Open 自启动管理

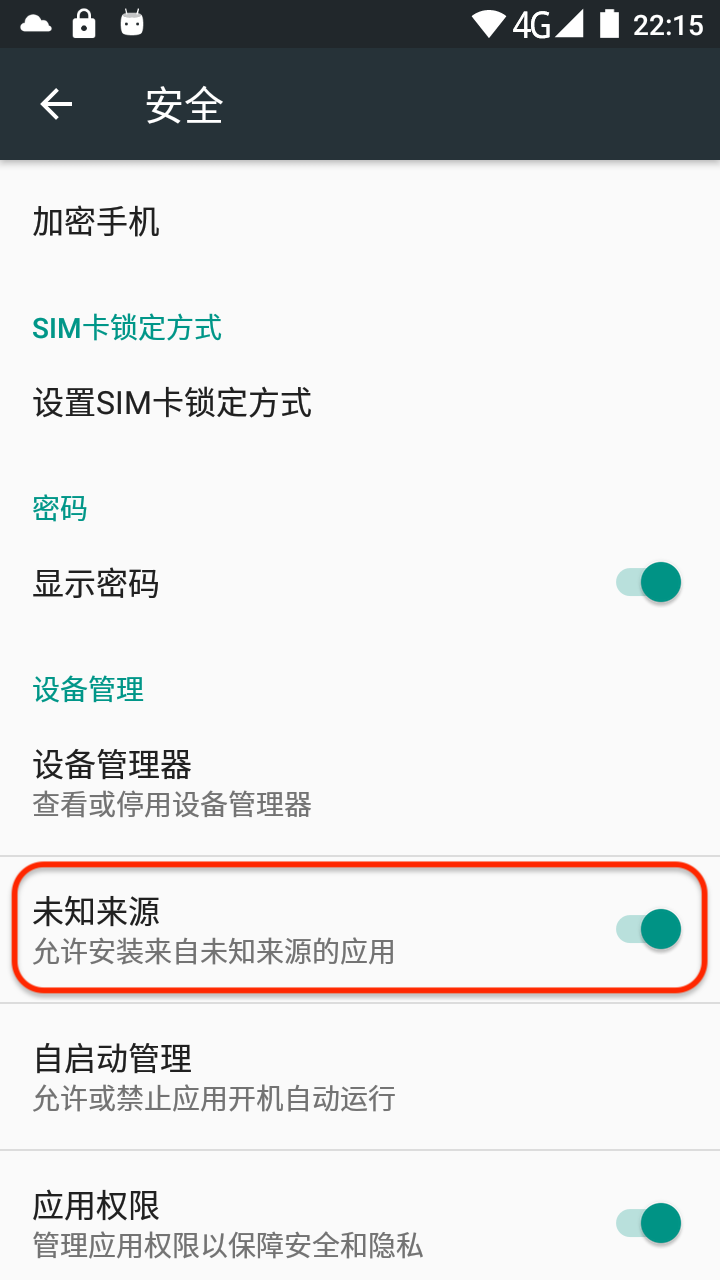coord(360,1076)
